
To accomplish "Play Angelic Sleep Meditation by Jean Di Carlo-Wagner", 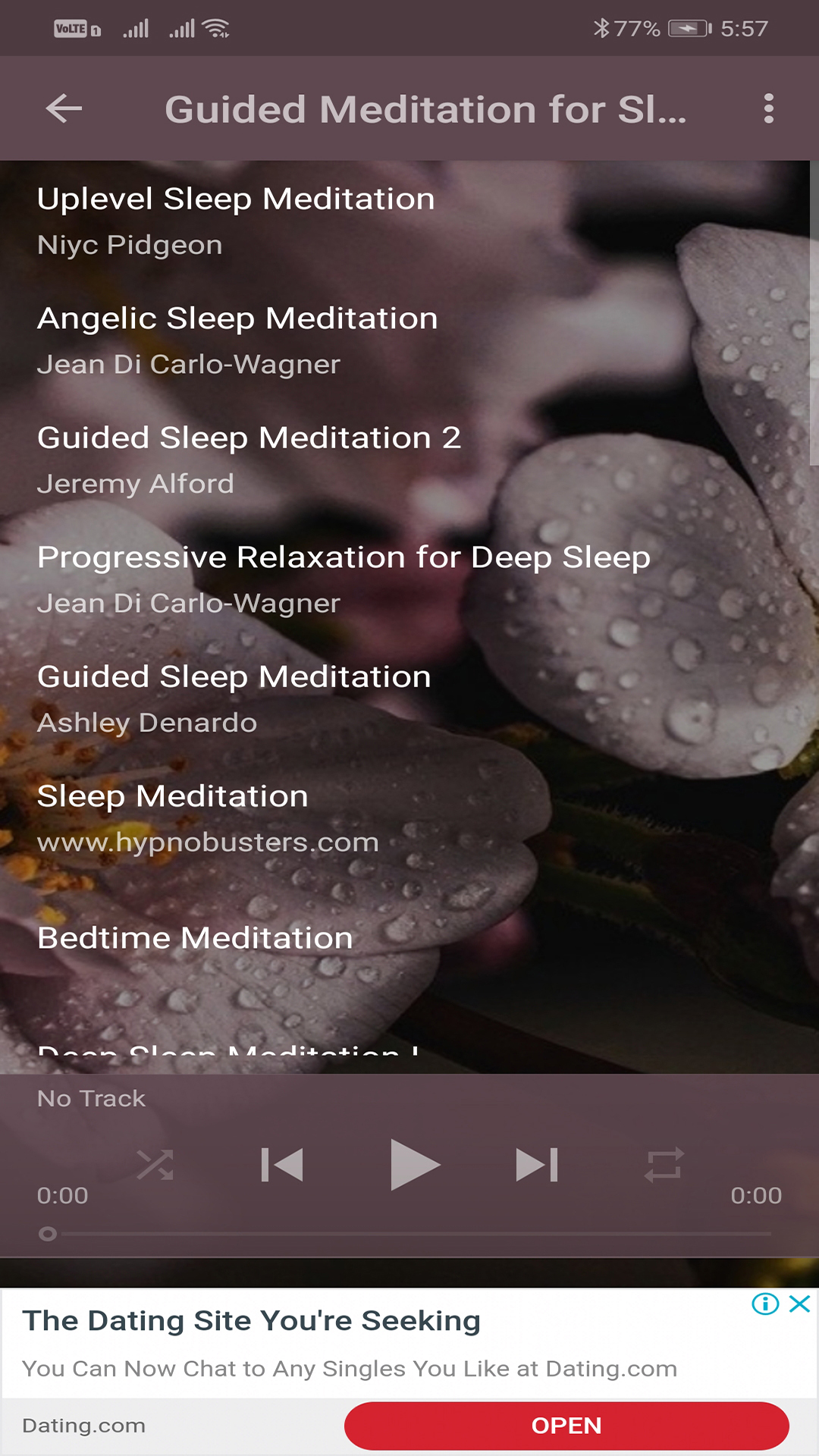I will coord(237,340).
